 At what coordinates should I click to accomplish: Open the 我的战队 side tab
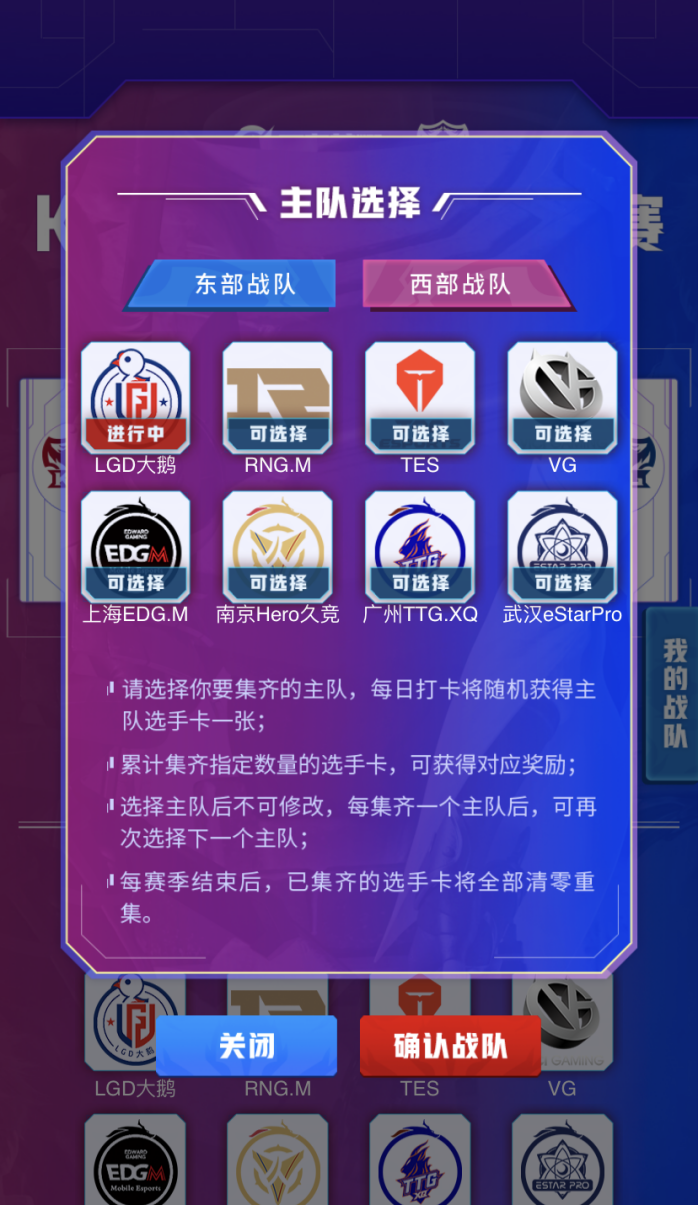[x=675, y=694]
